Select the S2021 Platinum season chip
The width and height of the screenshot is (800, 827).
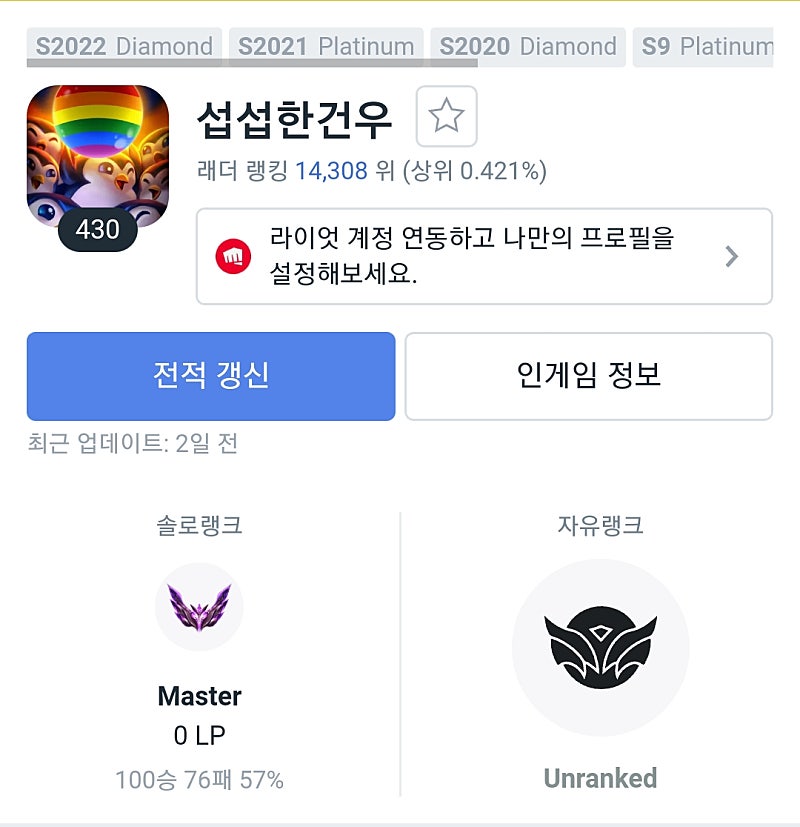(326, 47)
